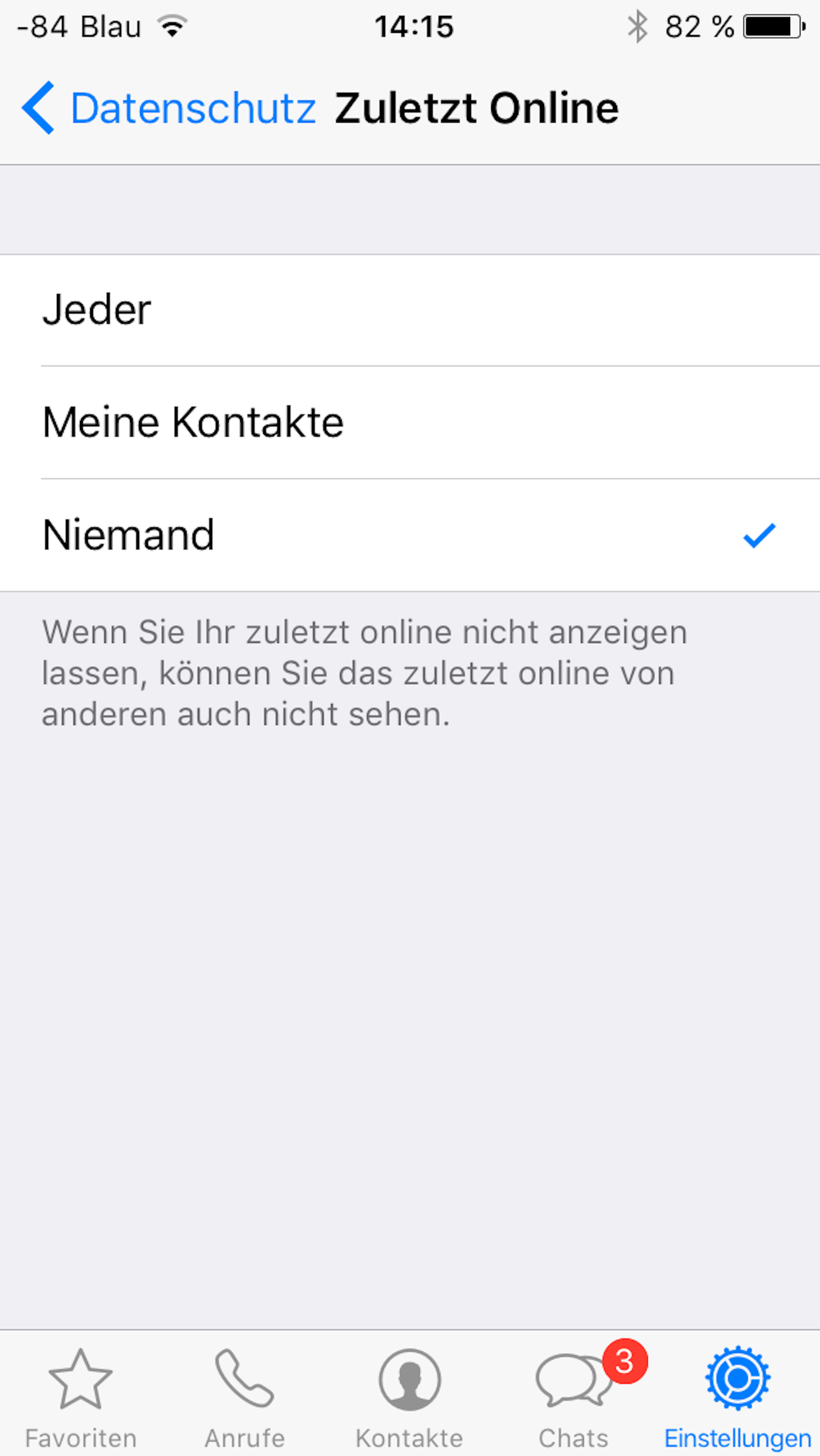This screenshot has width=820, height=1456.
Task: Select the Jeder option
Action: pyautogui.click(x=410, y=310)
